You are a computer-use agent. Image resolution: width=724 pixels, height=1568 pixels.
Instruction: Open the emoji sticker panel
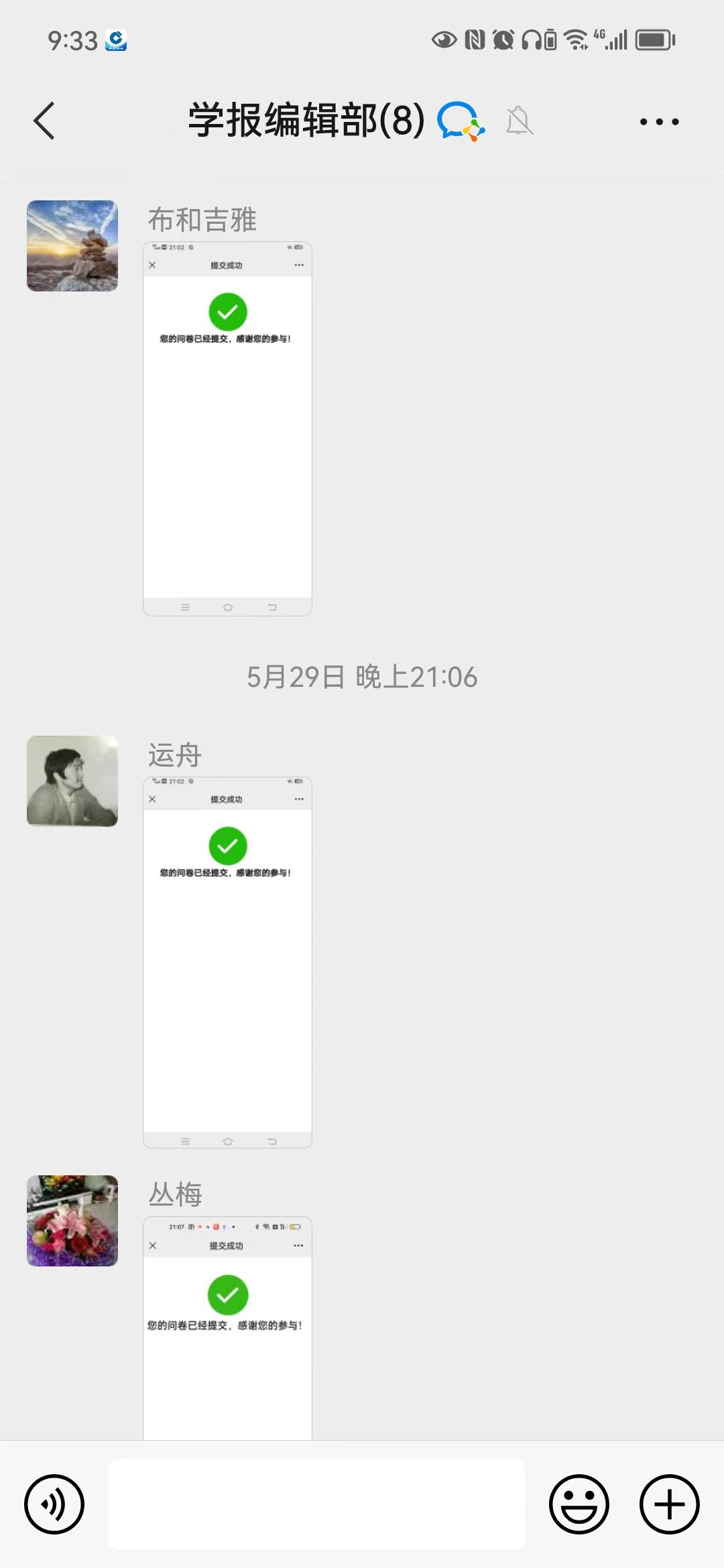click(579, 1504)
